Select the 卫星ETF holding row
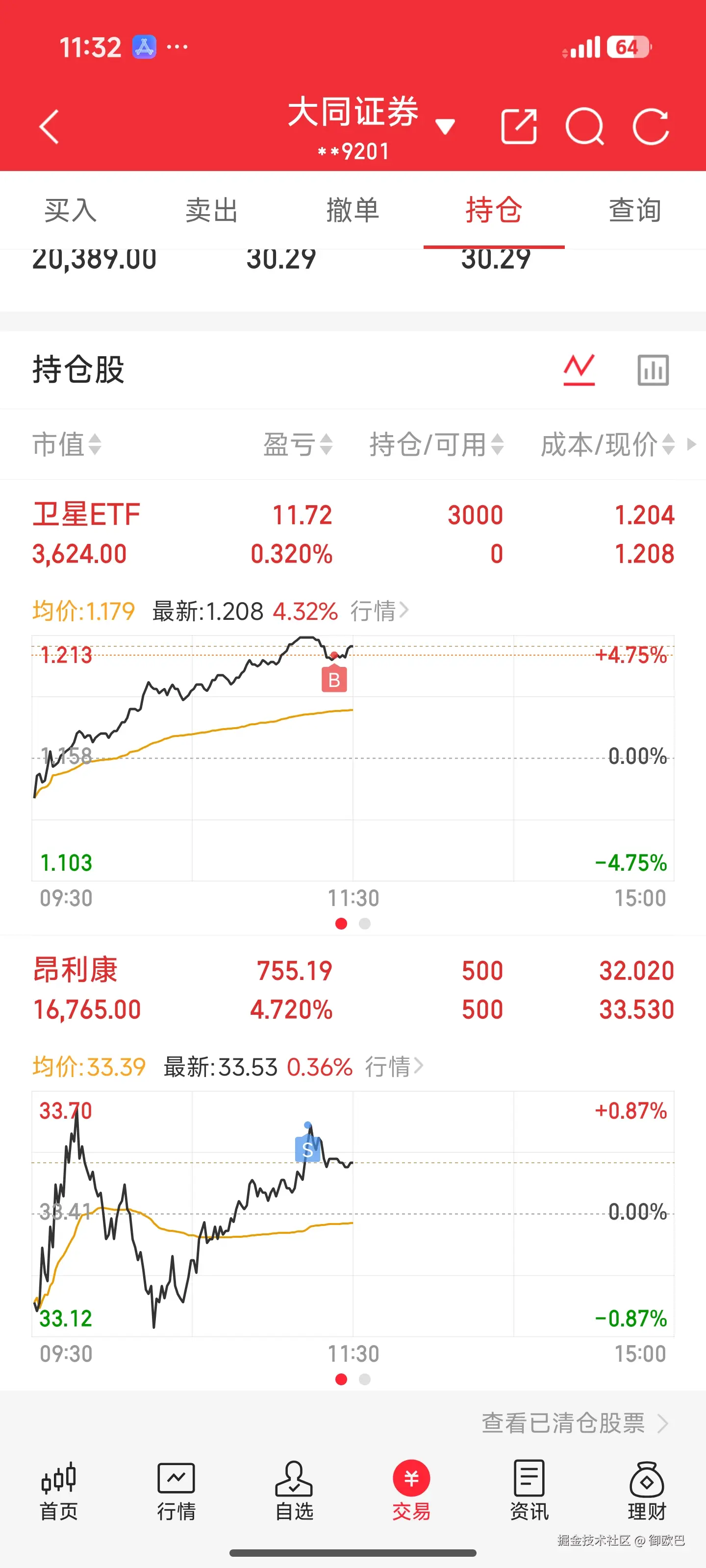 pyautogui.click(x=183, y=533)
